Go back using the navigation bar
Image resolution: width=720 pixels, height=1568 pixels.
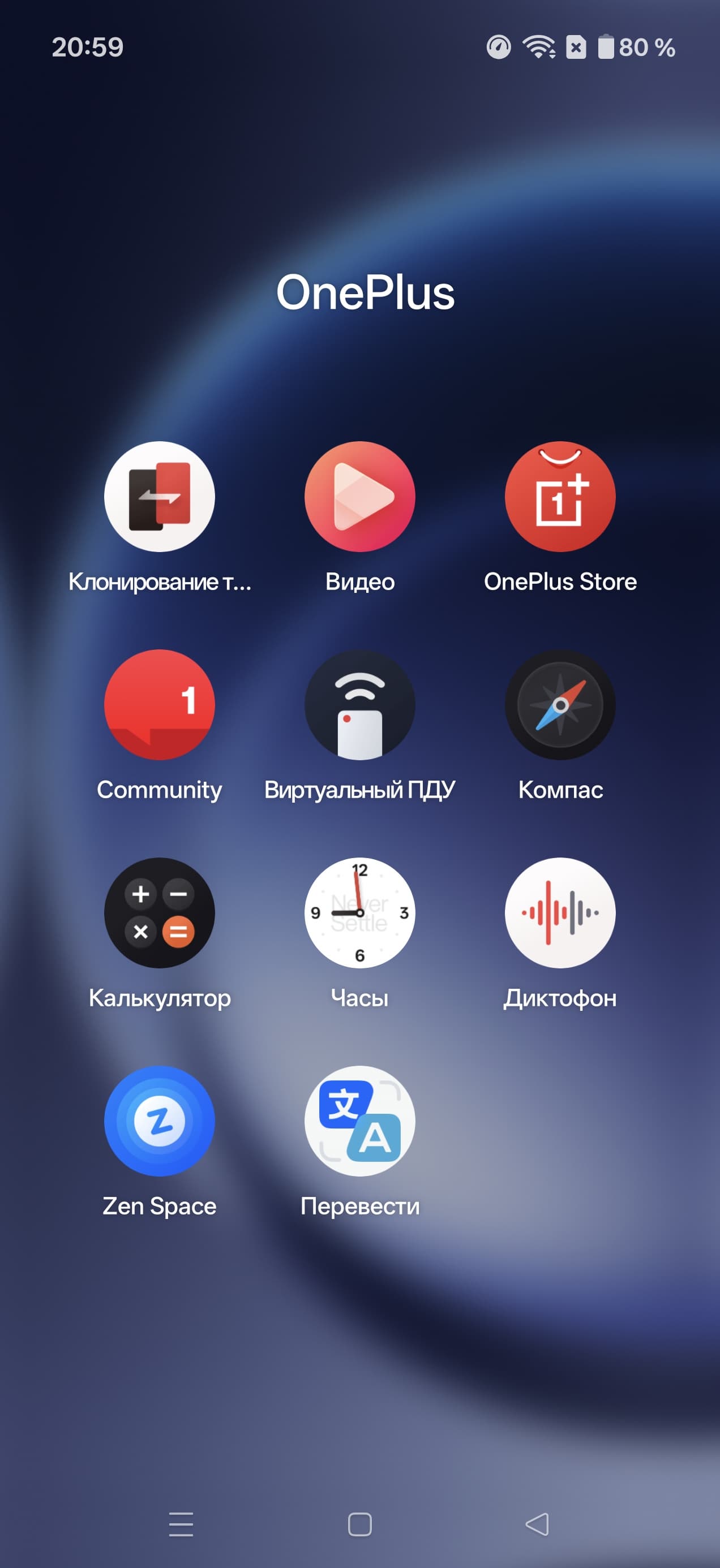point(537,1525)
